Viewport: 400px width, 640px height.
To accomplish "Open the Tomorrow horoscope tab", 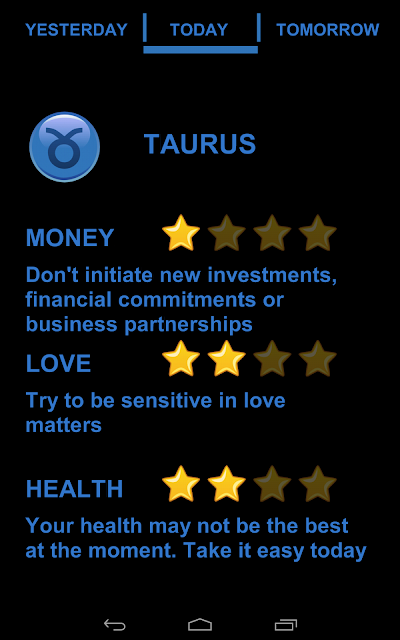I will [328, 30].
